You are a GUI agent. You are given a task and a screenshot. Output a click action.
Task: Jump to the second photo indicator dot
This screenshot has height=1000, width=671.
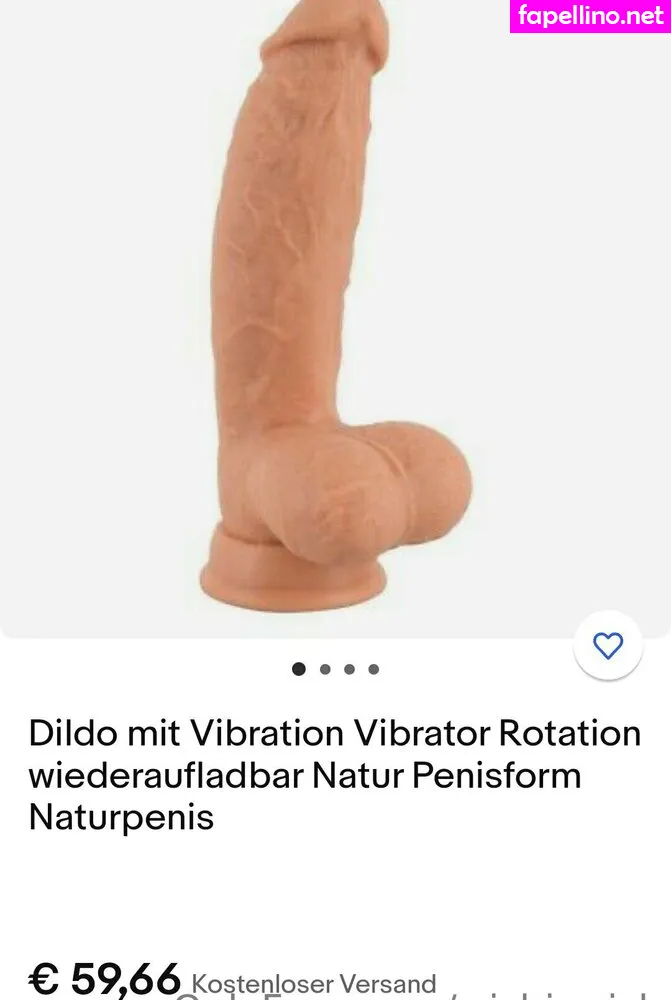[325, 669]
